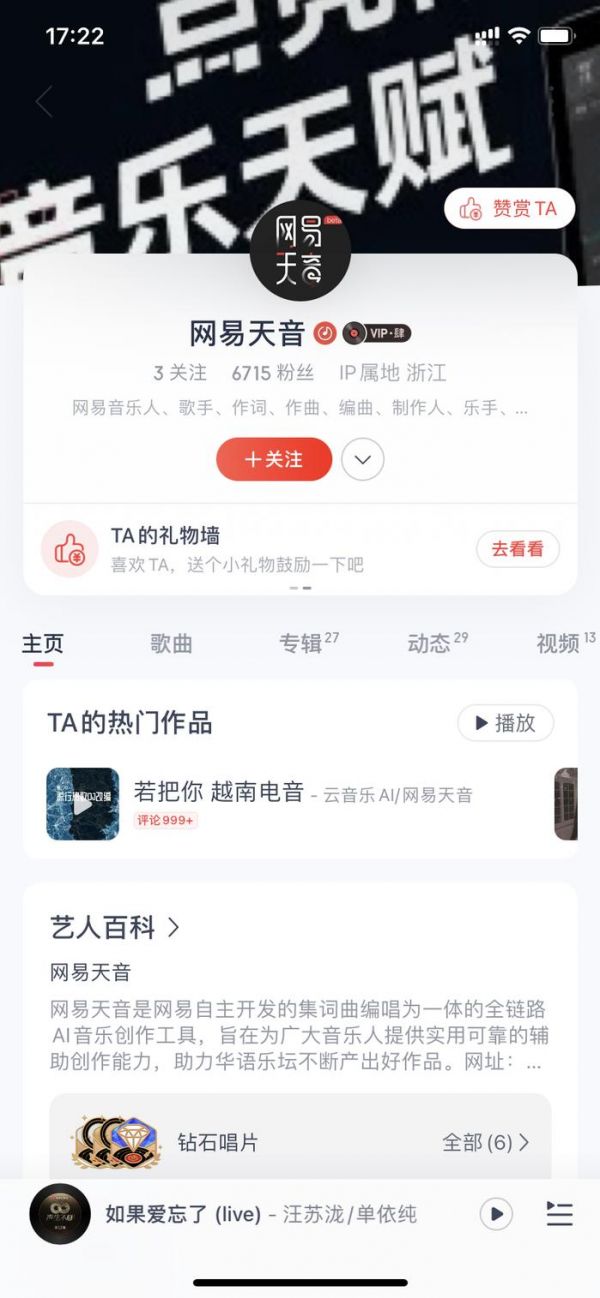Open the 网易天音 profile avatar
Screen dimensions: 600x1298
[x=300, y=252]
